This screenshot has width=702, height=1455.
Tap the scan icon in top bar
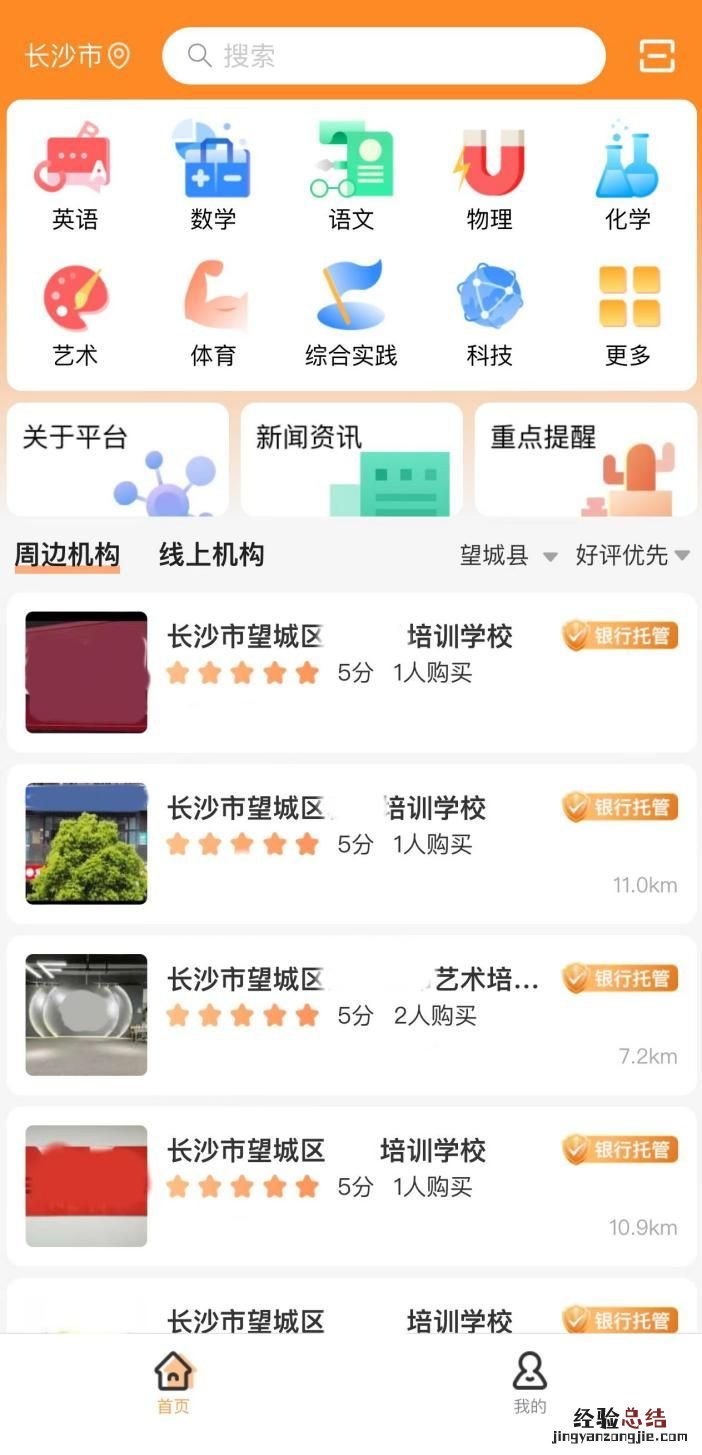click(x=657, y=56)
